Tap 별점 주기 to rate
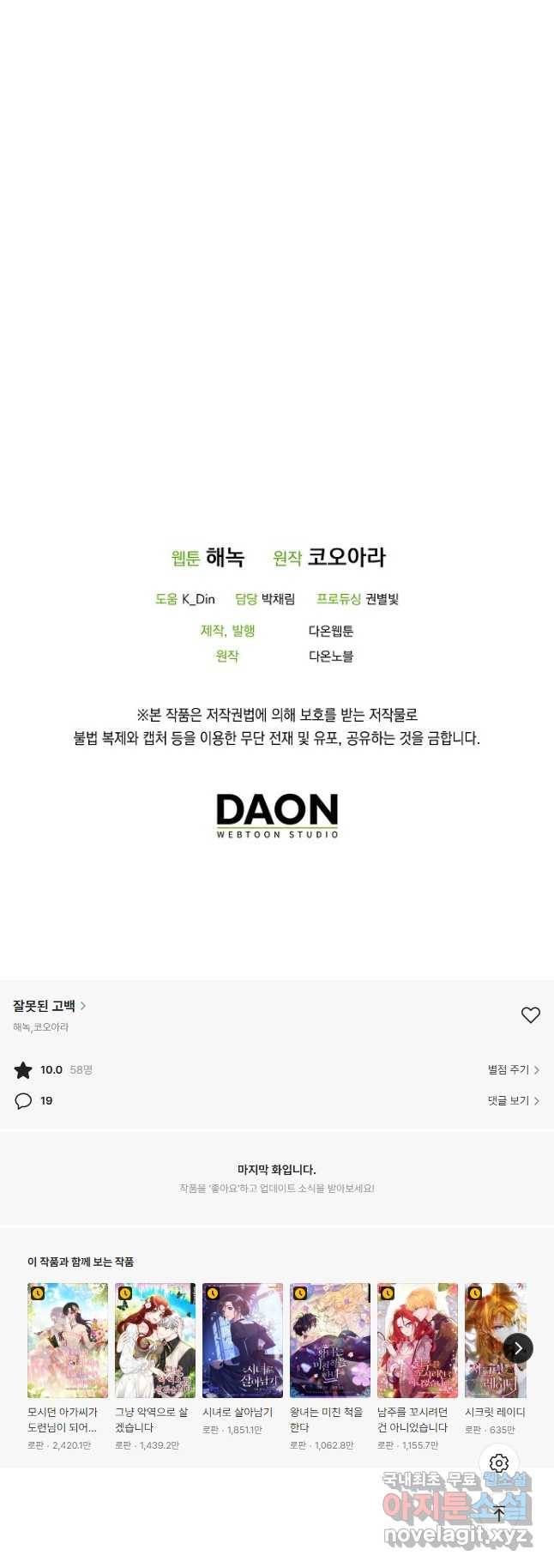 (513, 1069)
